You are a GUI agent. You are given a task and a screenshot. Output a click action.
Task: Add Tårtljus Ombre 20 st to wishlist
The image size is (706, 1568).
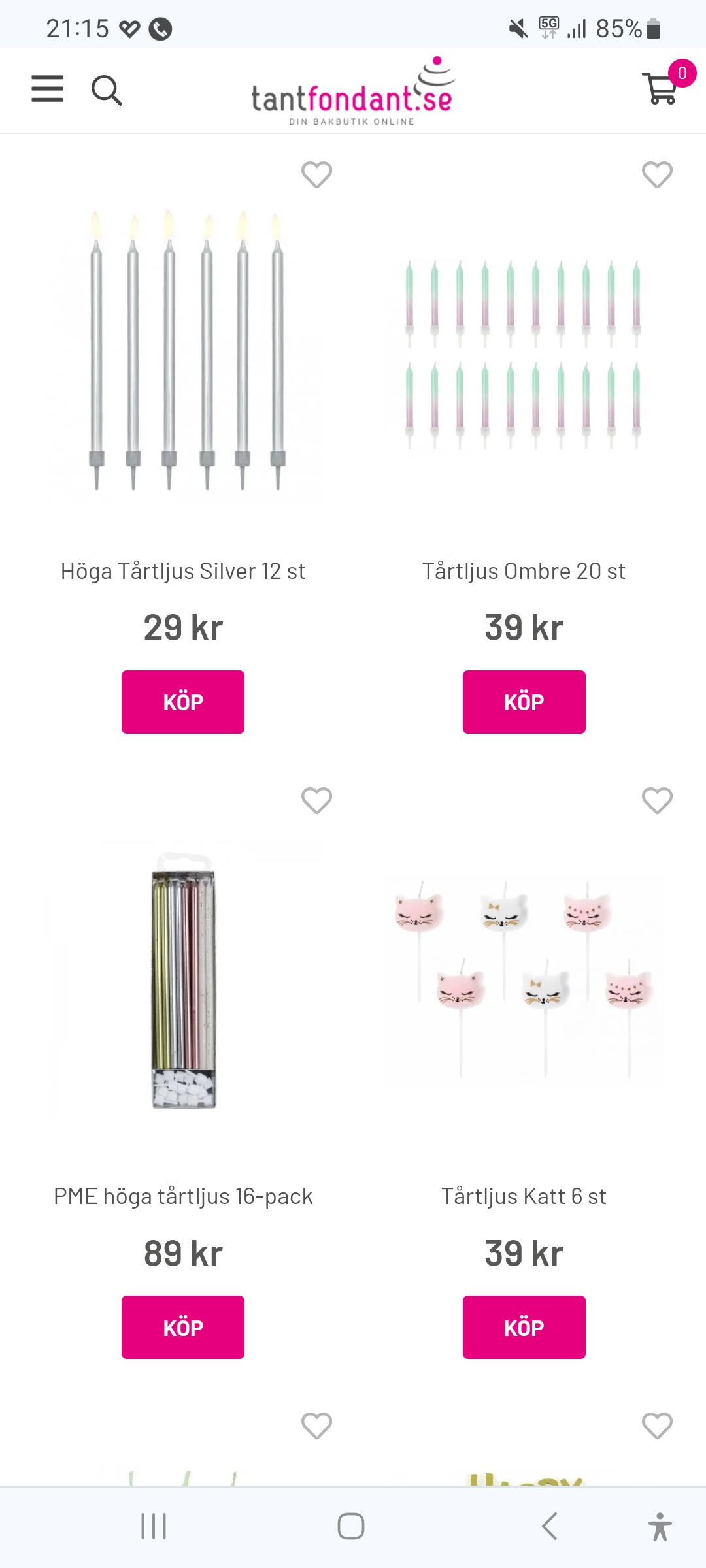coord(657,174)
